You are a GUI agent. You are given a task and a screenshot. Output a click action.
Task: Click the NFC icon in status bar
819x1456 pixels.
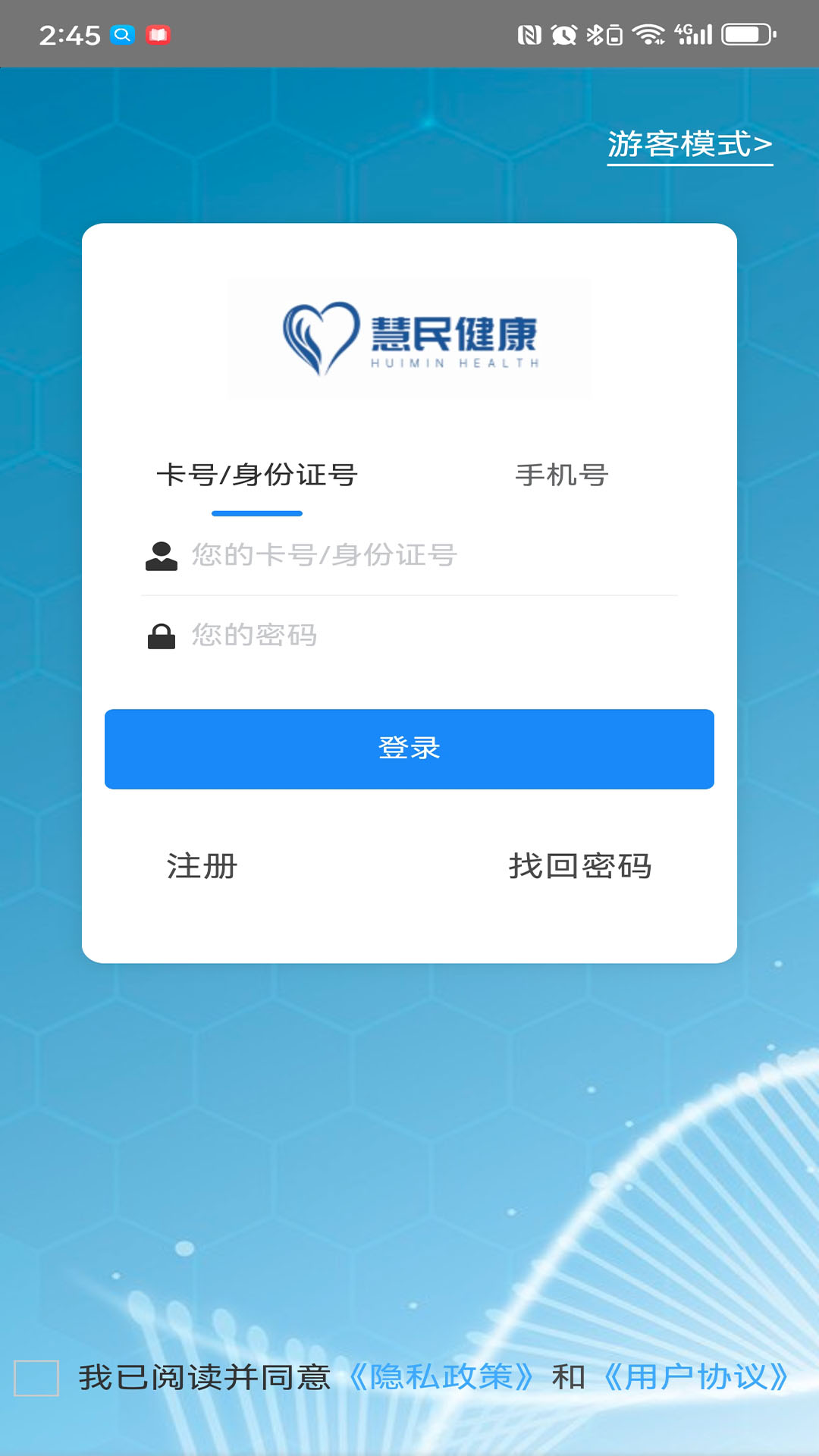click(529, 34)
